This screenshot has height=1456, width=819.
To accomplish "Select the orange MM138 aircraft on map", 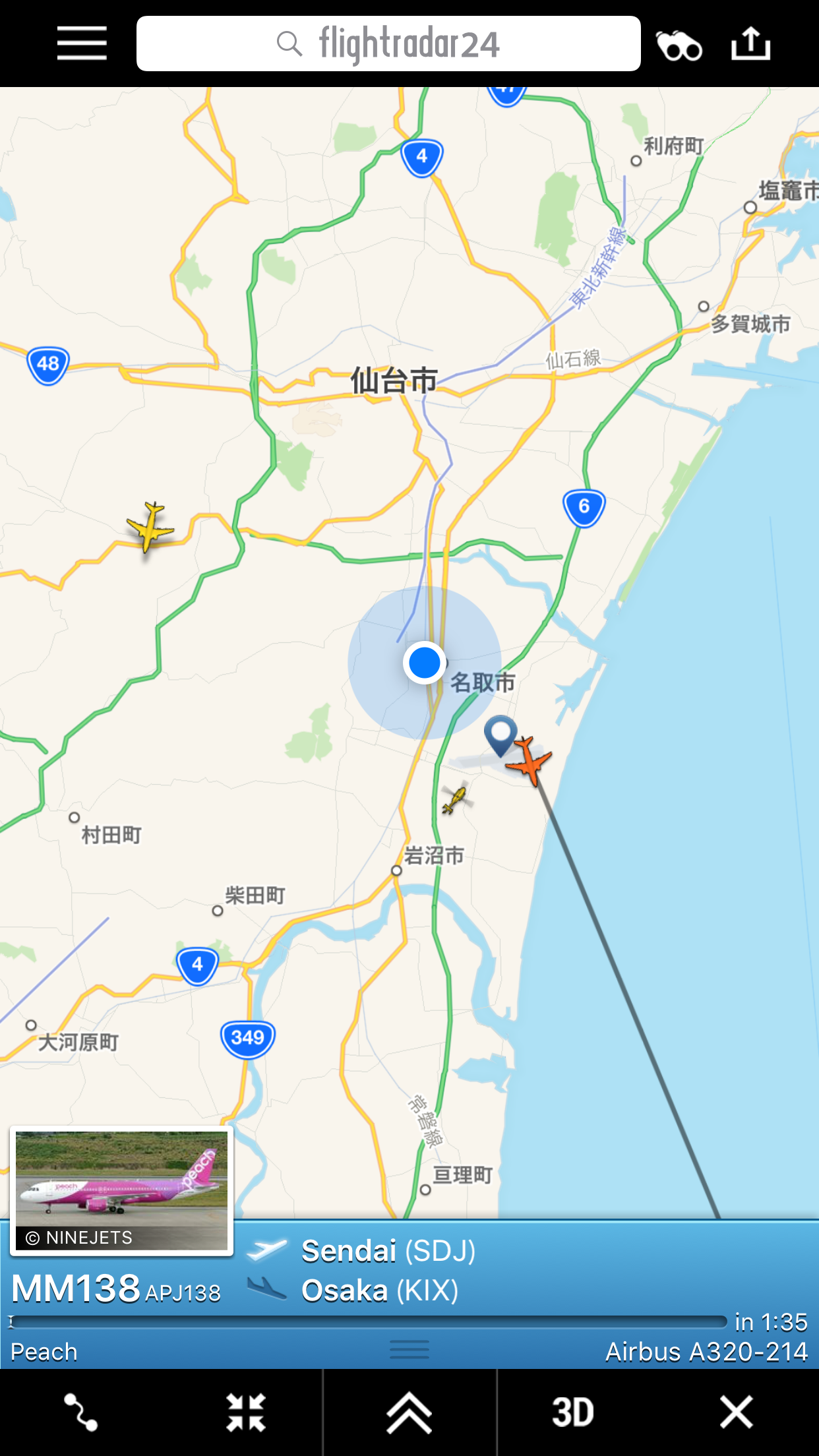I will [529, 762].
